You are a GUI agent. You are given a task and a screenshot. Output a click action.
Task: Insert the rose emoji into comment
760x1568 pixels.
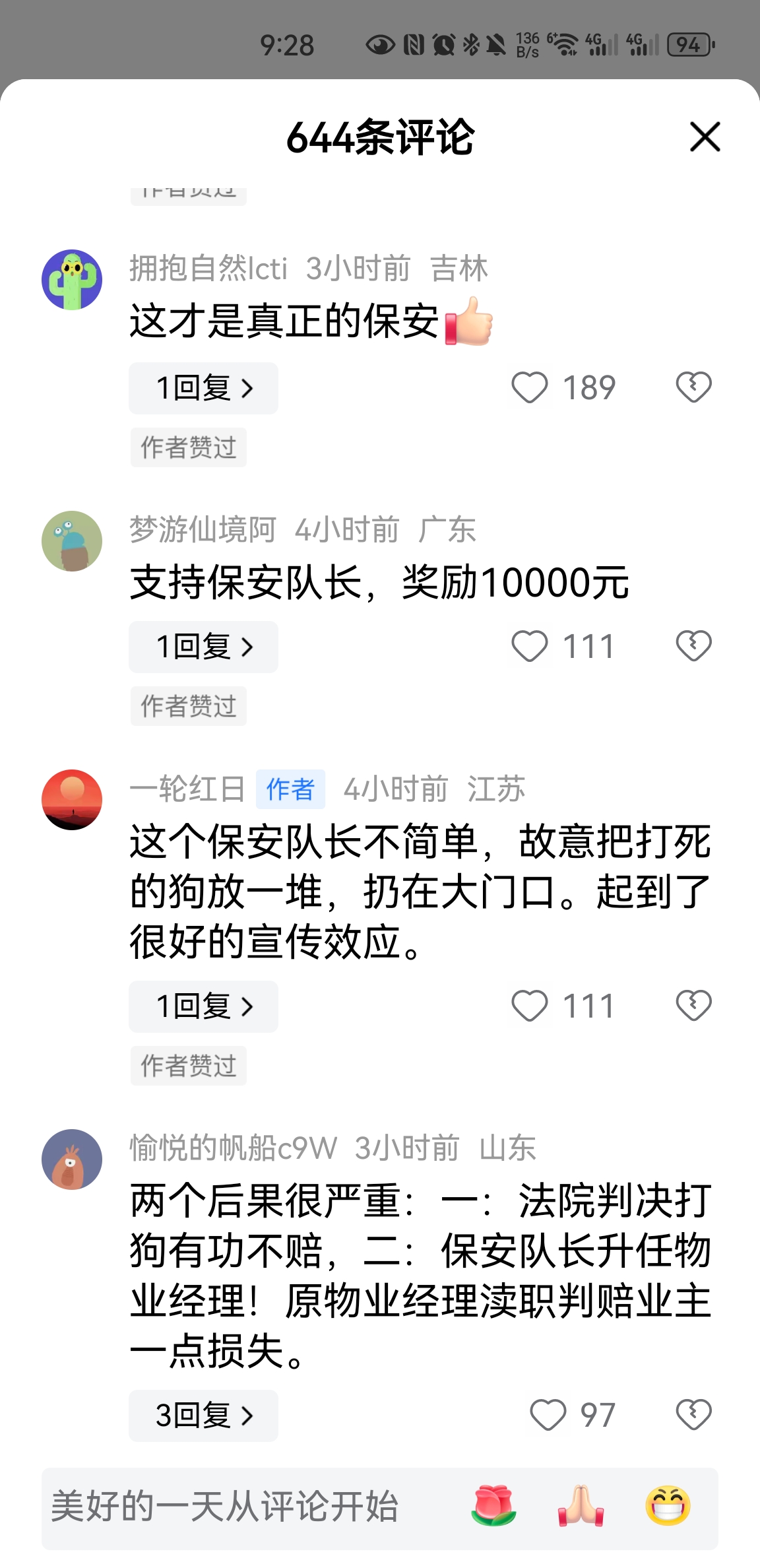(493, 1507)
